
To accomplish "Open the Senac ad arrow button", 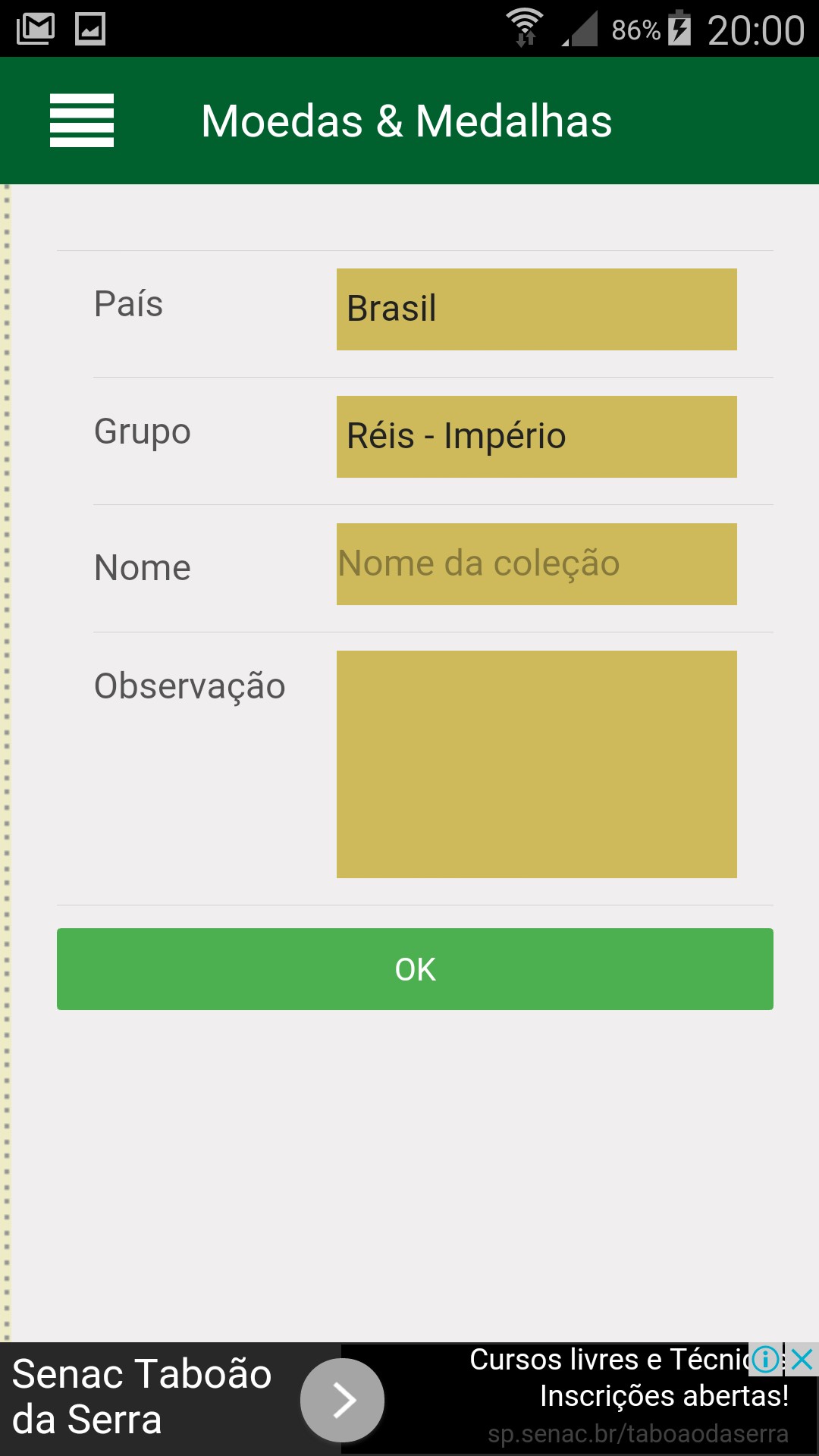I will [343, 1400].
